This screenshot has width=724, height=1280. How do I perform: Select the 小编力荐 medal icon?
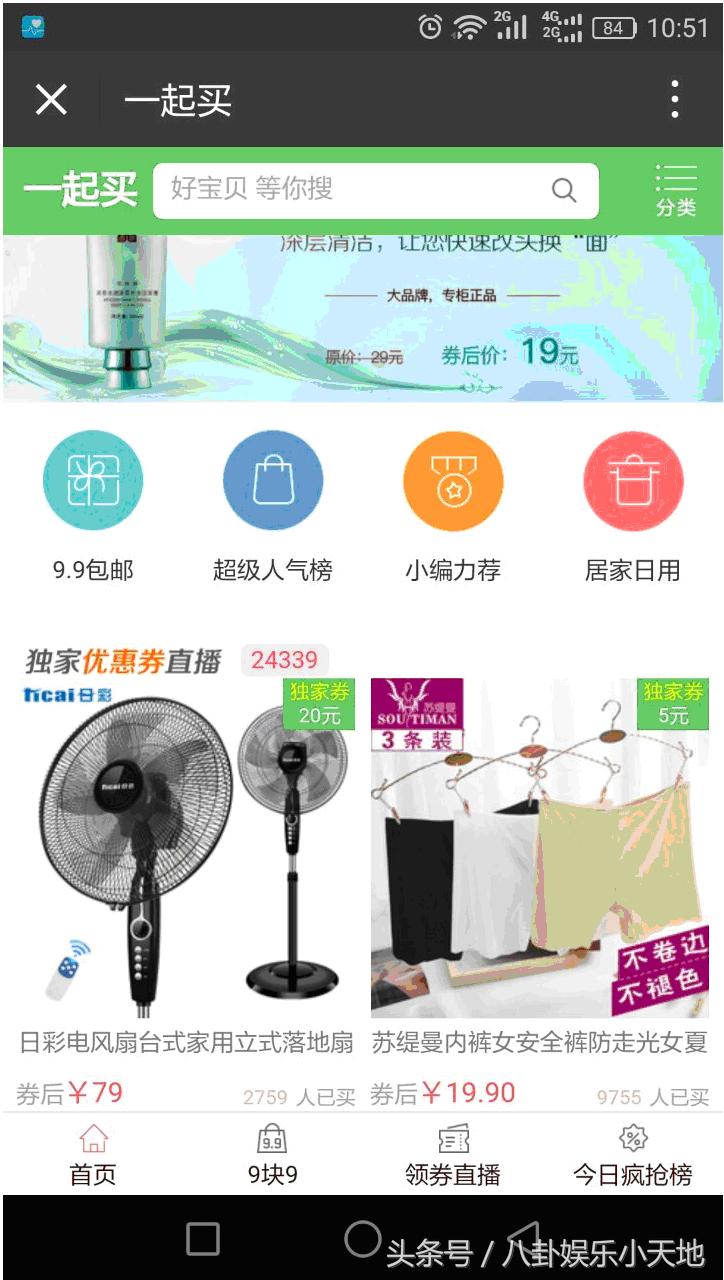click(452, 481)
